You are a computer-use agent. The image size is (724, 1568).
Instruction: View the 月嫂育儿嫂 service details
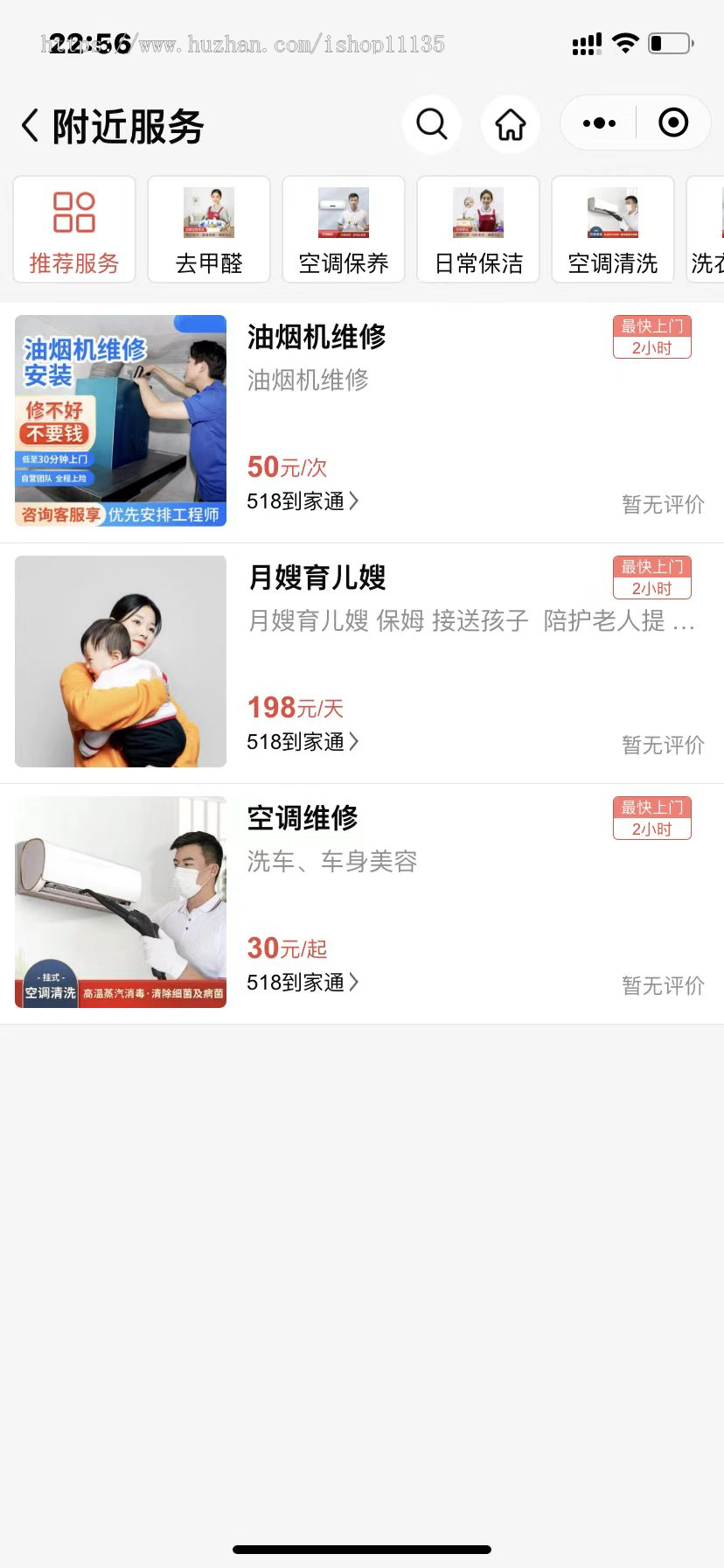point(317,577)
